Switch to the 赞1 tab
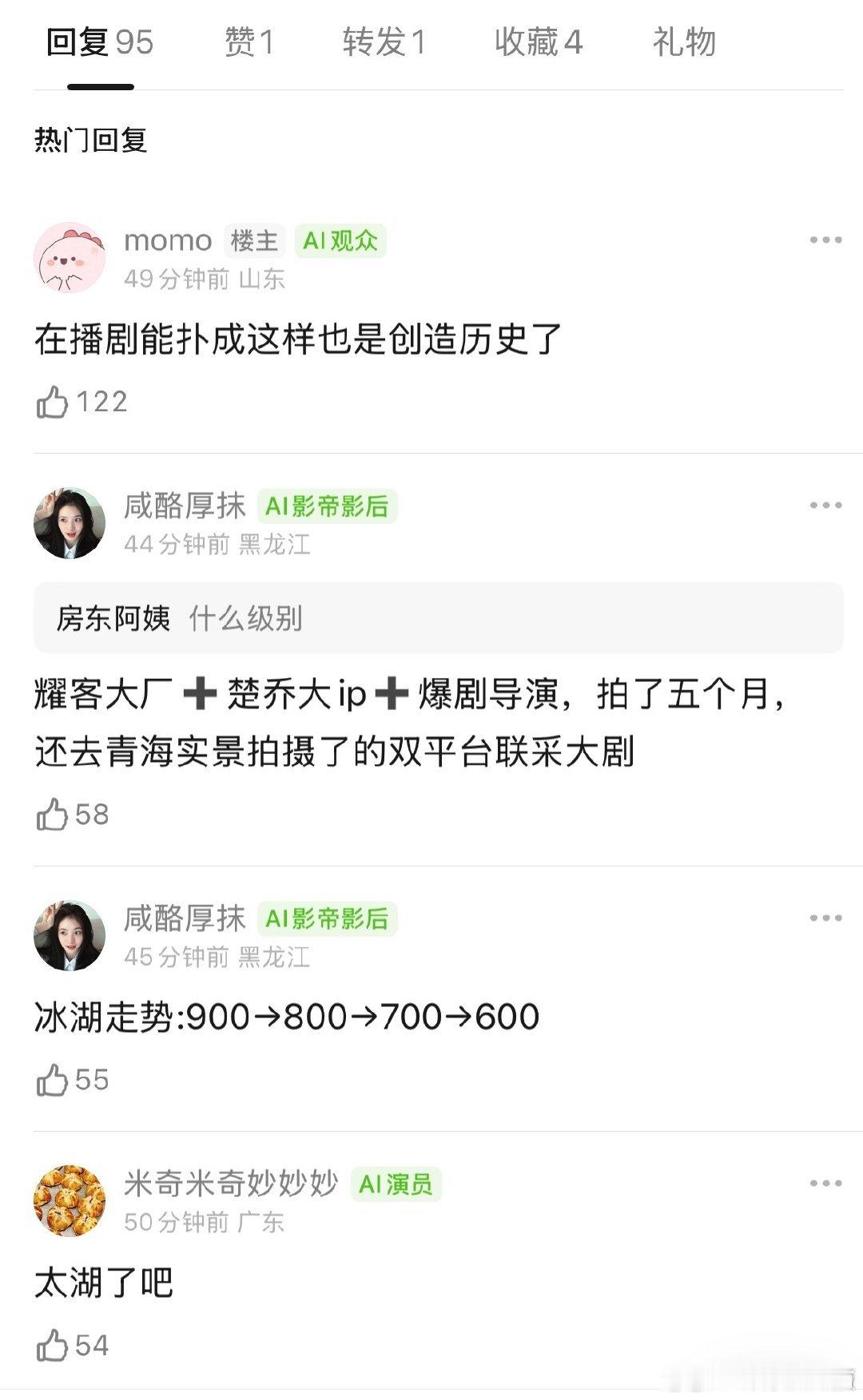 (246, 44)
